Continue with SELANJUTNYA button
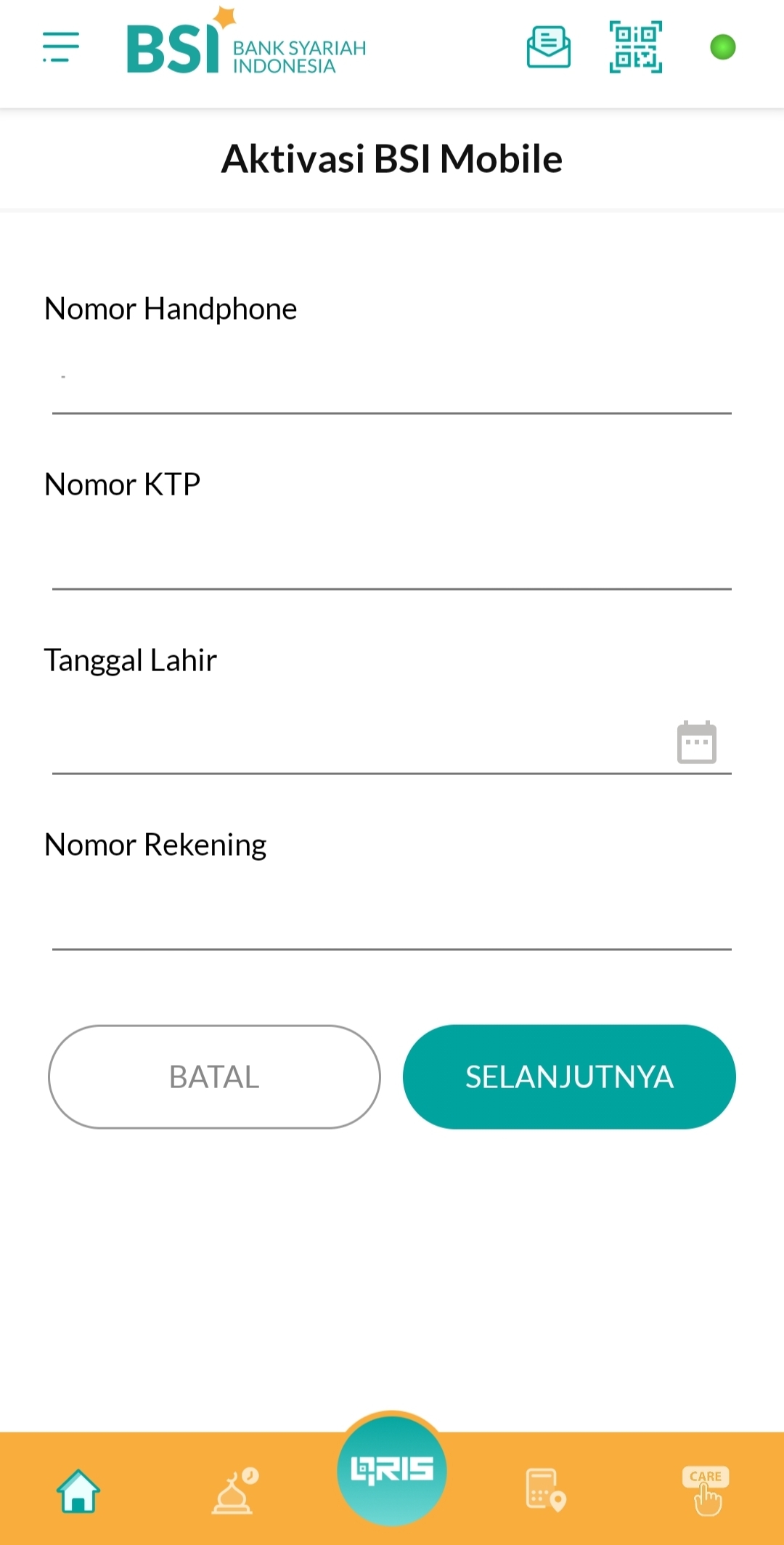This screenshot has width=784, height=1545. tap(569, 1076)
